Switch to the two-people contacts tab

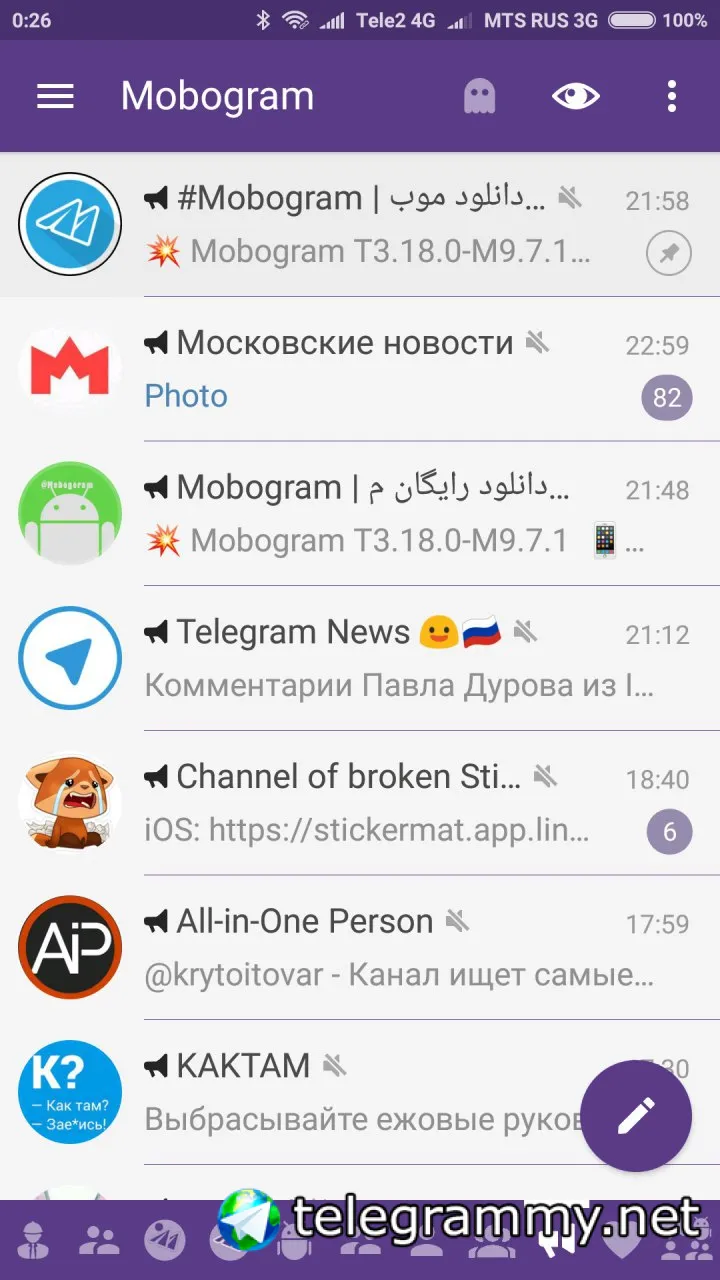(98, 1241)
